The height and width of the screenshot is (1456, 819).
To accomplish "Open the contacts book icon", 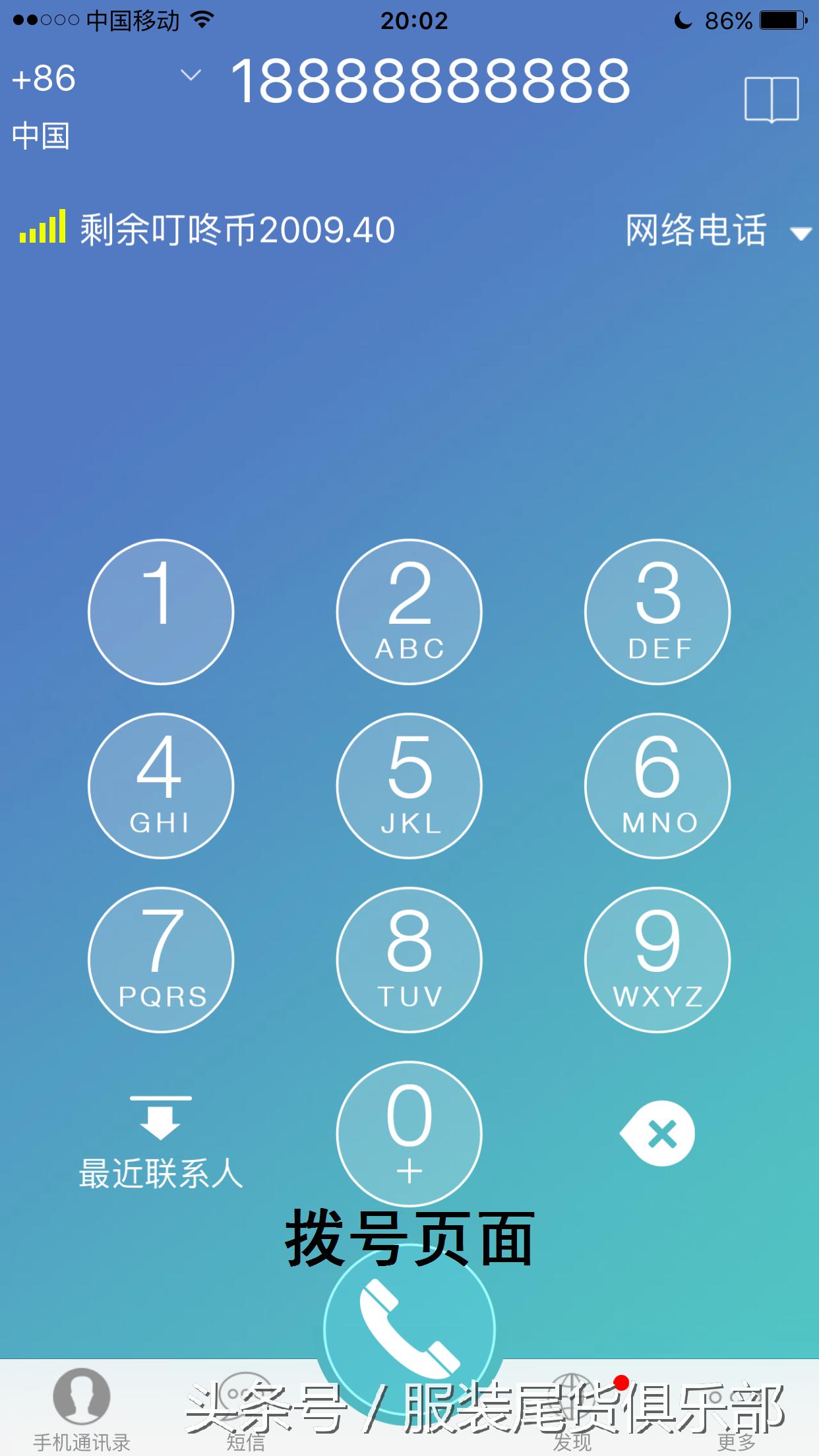I will pos(771,100).
